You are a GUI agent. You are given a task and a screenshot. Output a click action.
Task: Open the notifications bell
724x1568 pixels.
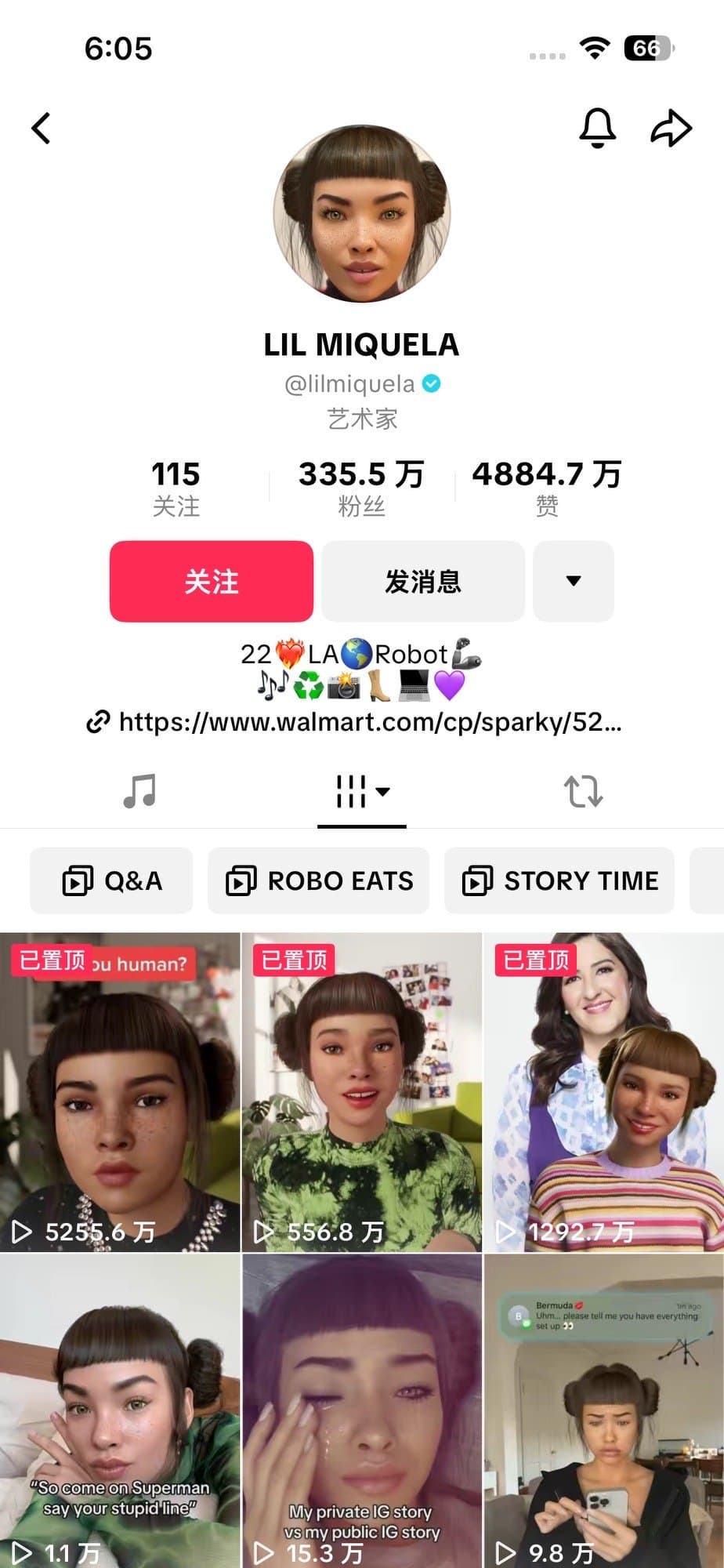(x=597, y=128)
